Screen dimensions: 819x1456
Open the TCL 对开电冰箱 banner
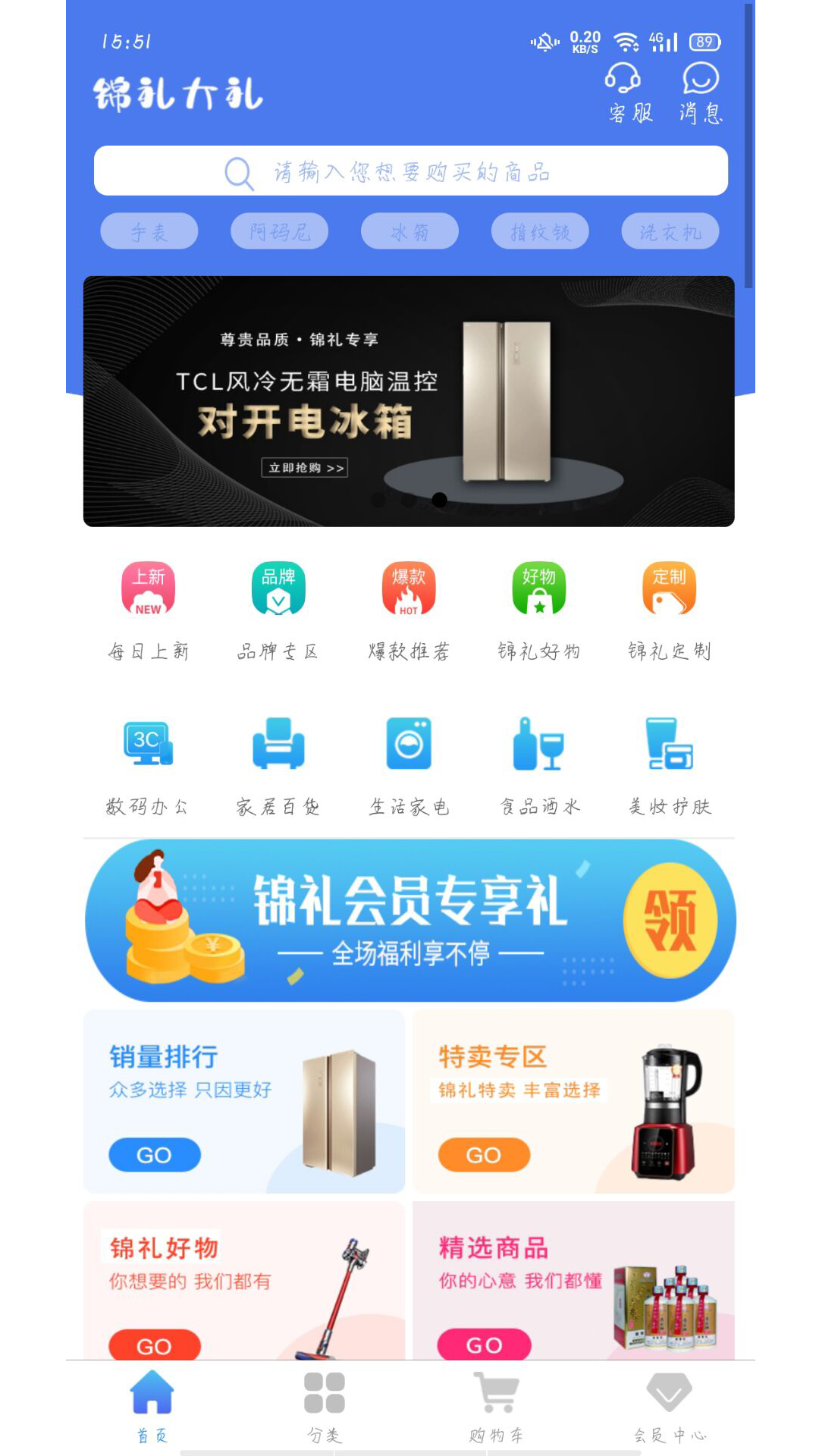[x=409, y=401]
